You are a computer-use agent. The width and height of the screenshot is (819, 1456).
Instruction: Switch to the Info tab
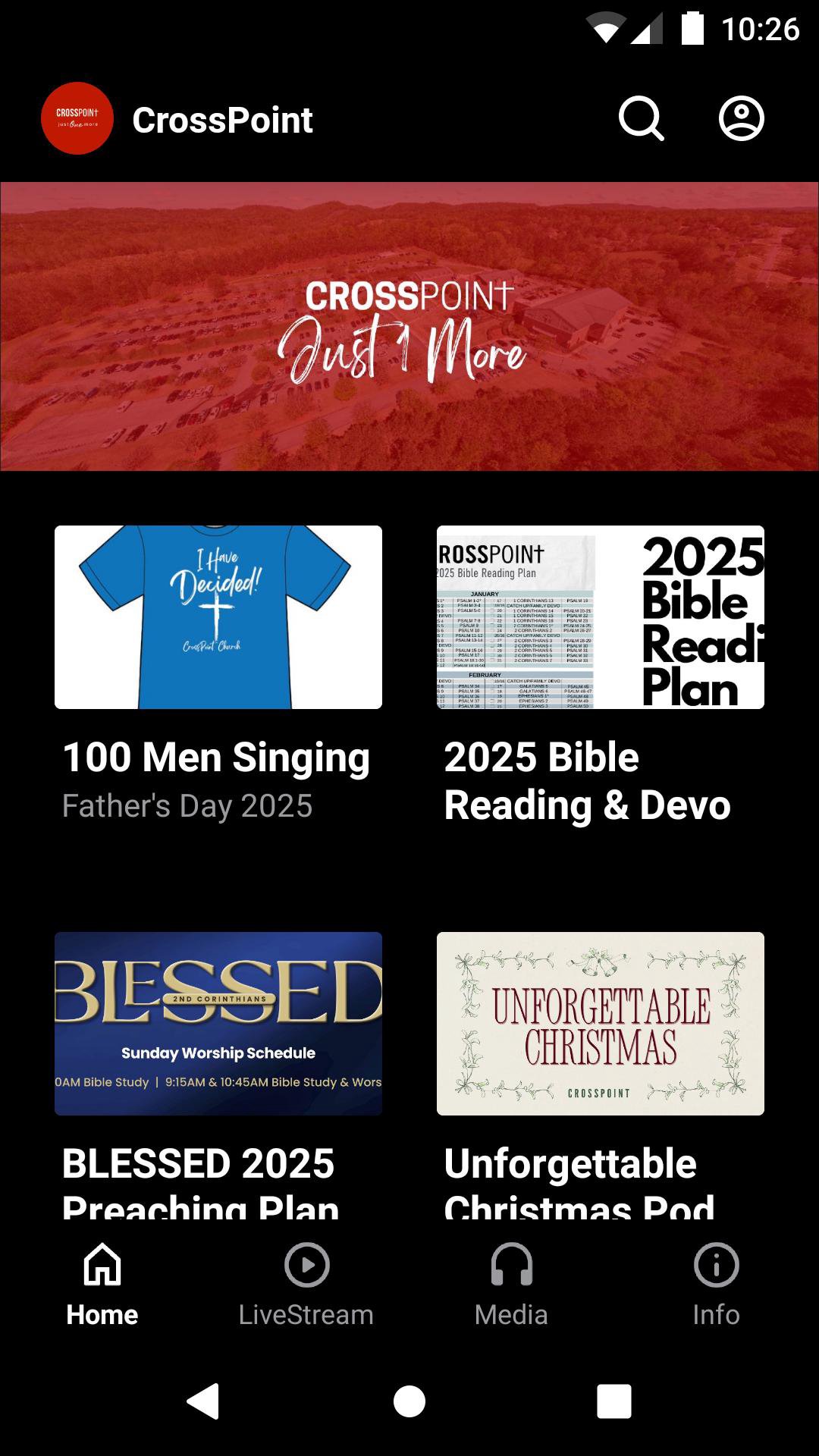click(716, 1283)
